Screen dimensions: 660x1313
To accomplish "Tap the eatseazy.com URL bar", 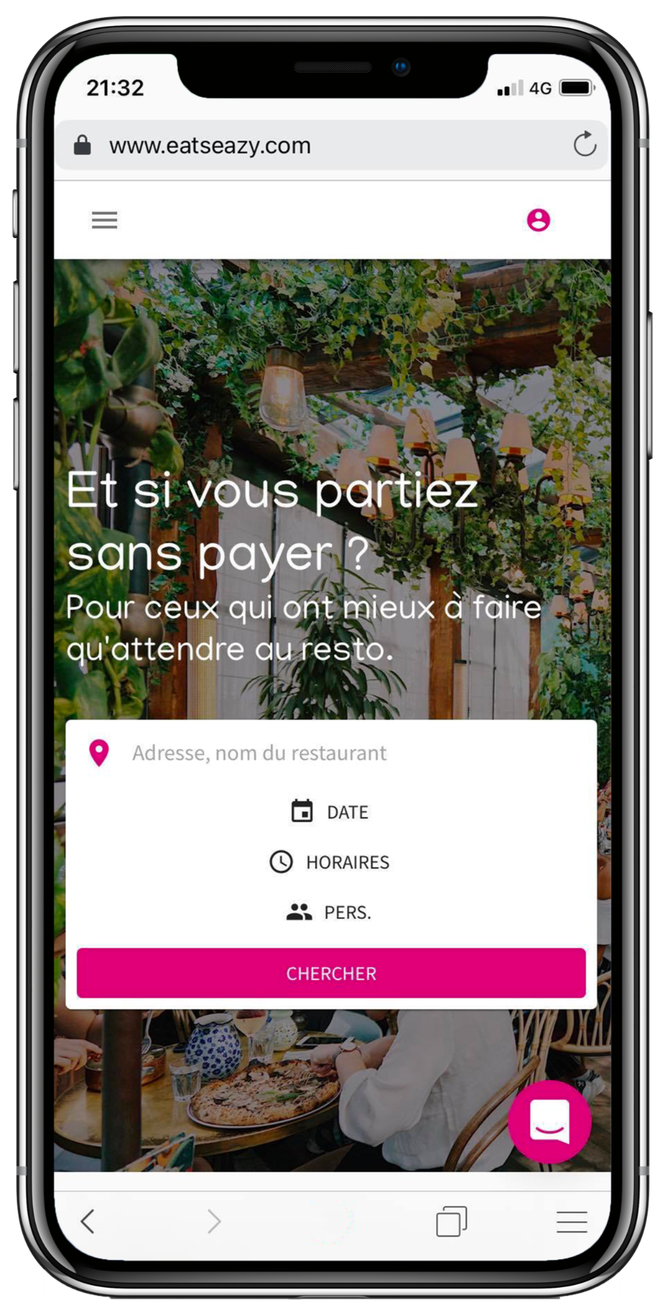I will click(x=300, y=146).
